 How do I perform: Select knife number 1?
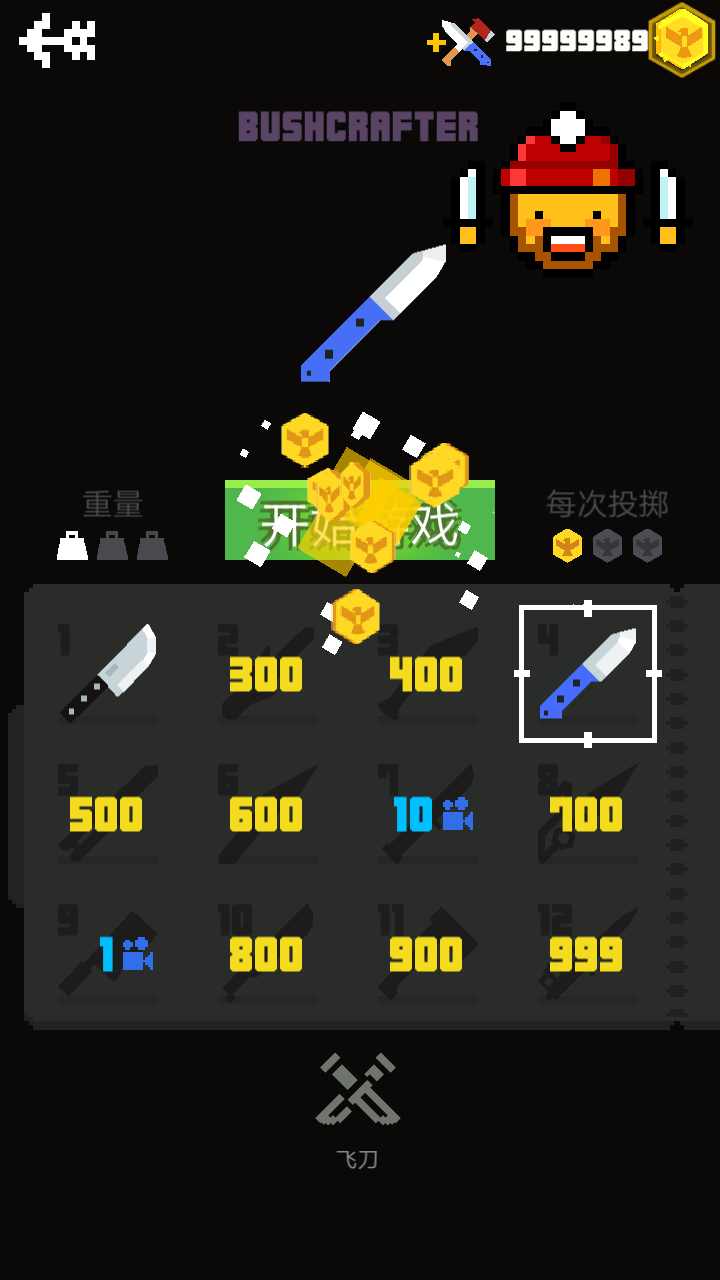pyautogui.click(x=108, y=673)
